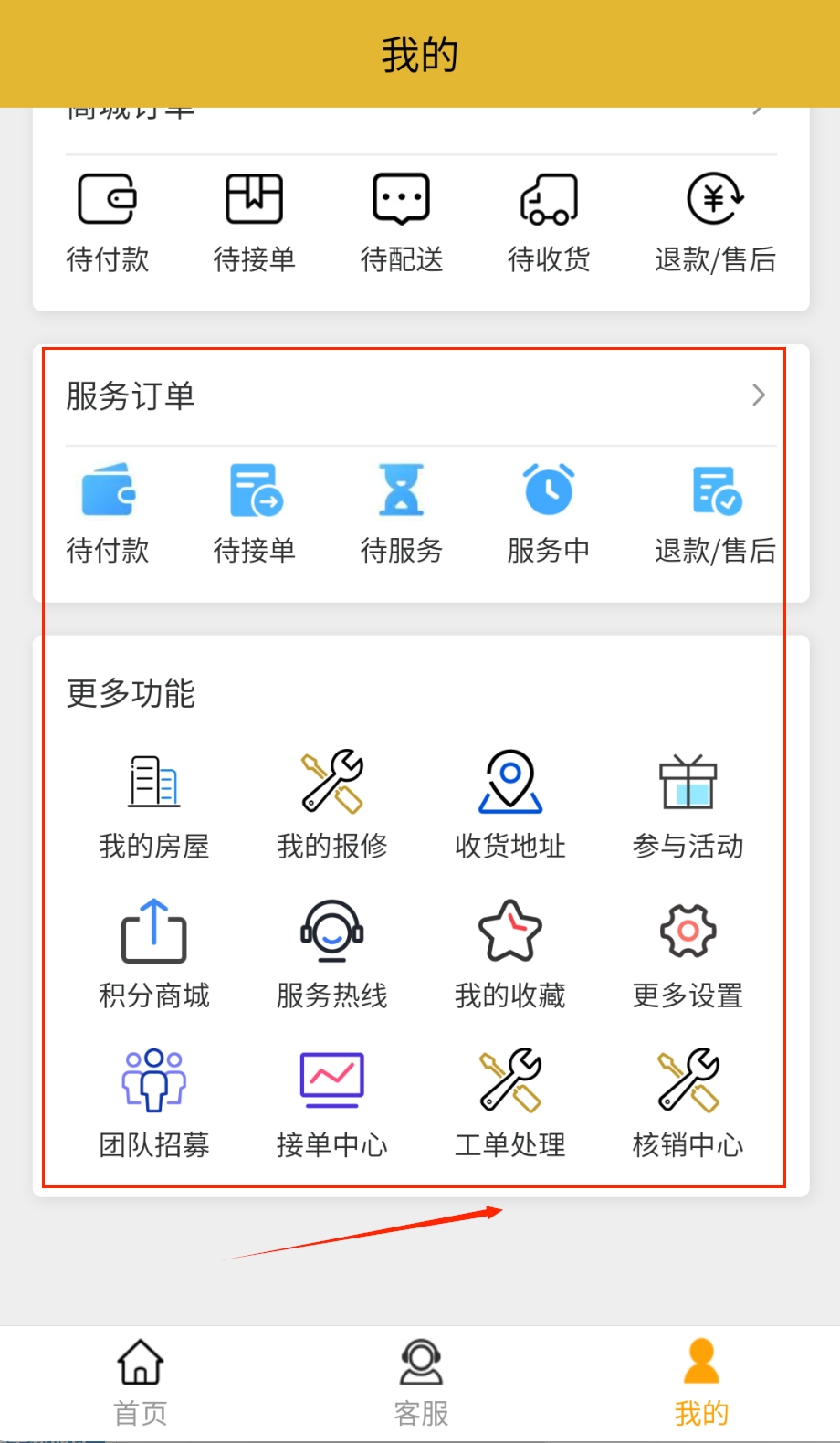
Task: Go to 接单中心
Action: click(332, 1103)
